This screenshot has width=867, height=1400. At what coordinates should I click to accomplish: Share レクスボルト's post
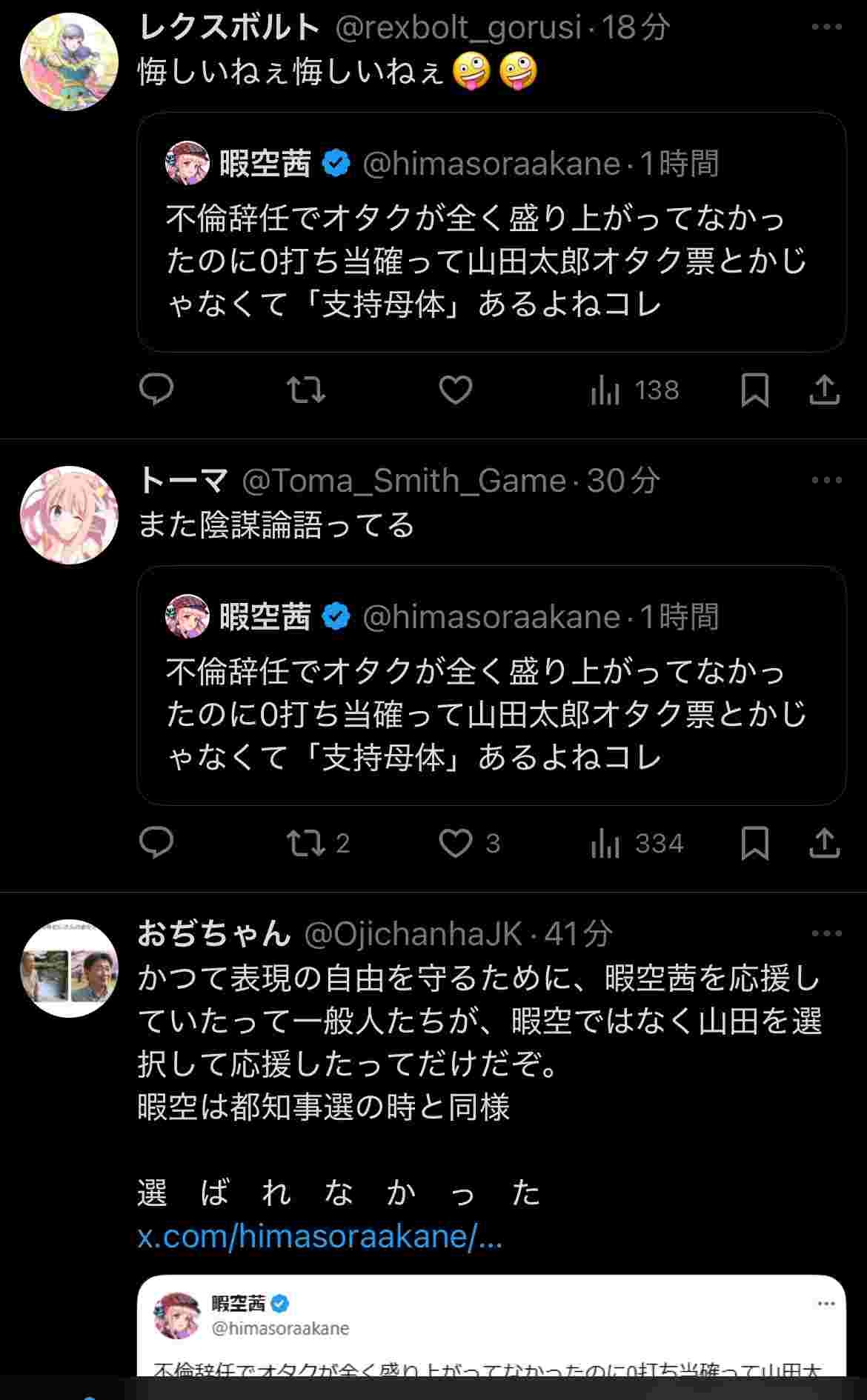point(824,390)
